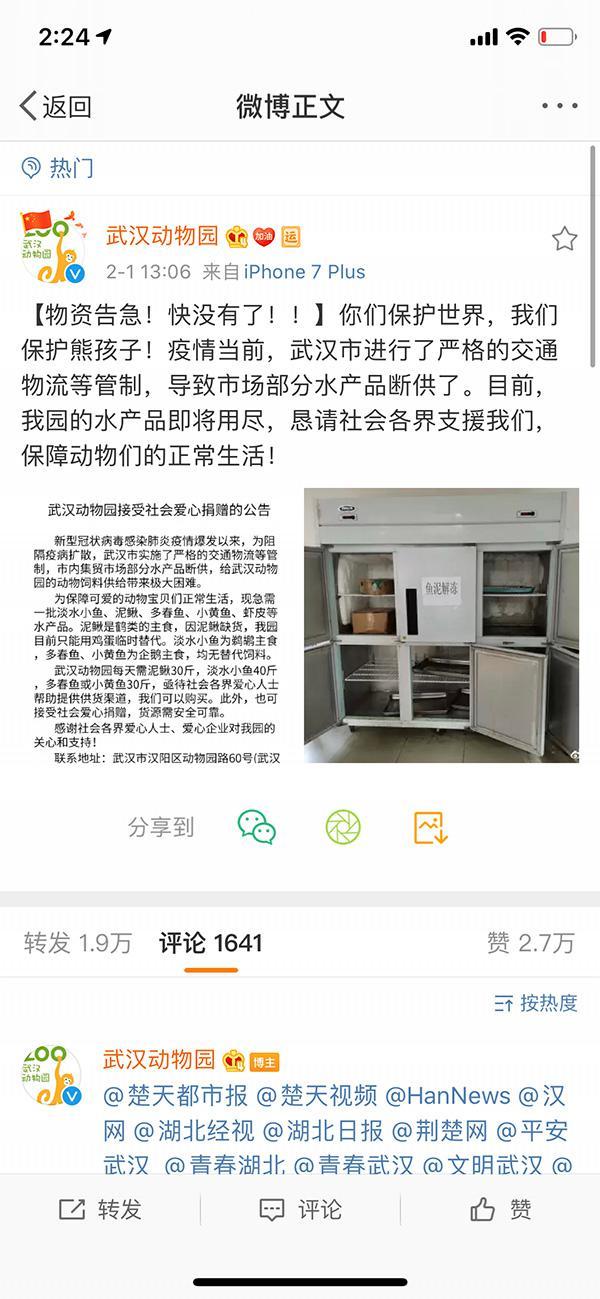This screenshot has height=1299, width=600.
Task: Switch to the 赞 2.7万 tab
Action: point(530,942)
